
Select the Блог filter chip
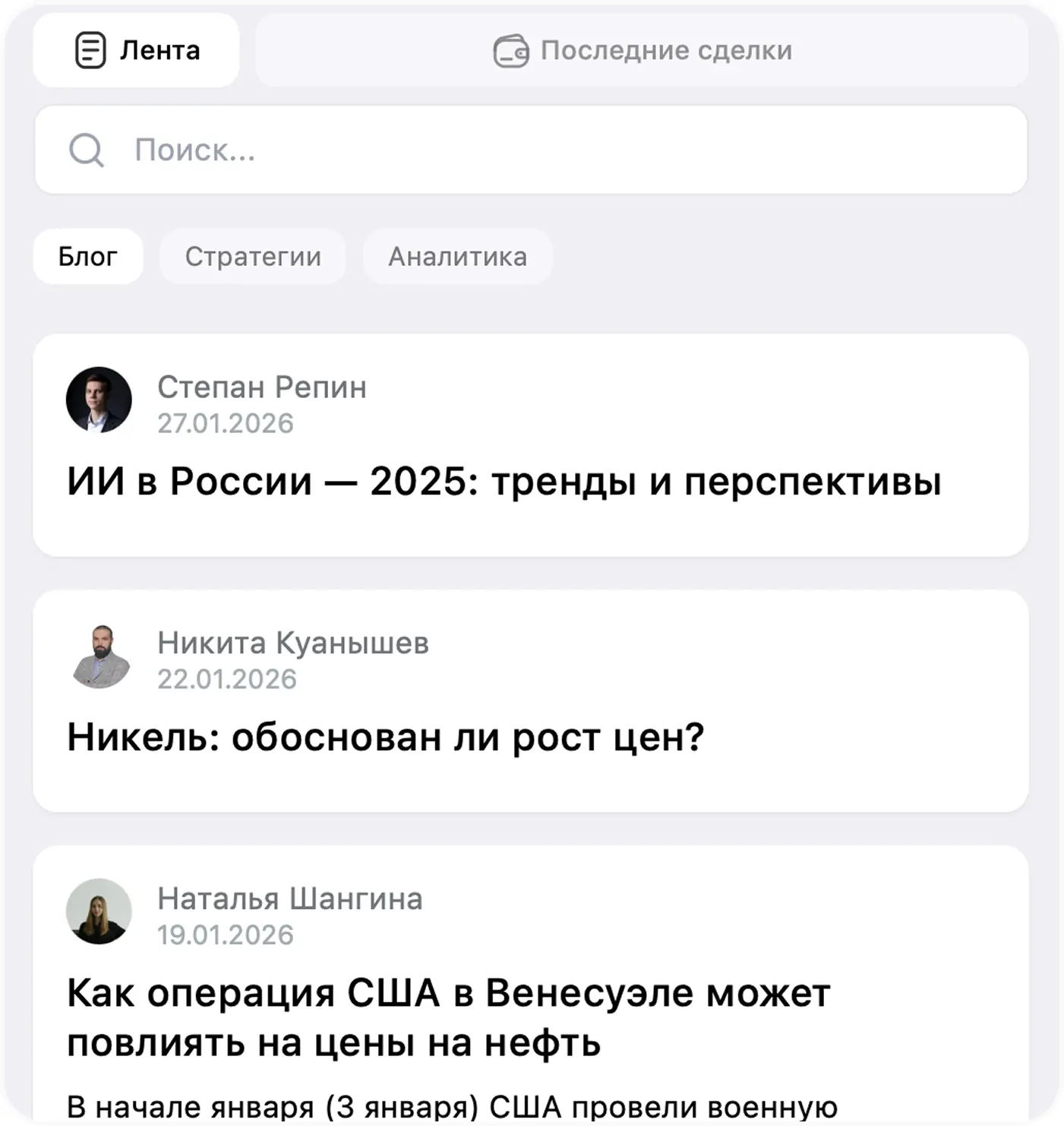tap(87, 257)
